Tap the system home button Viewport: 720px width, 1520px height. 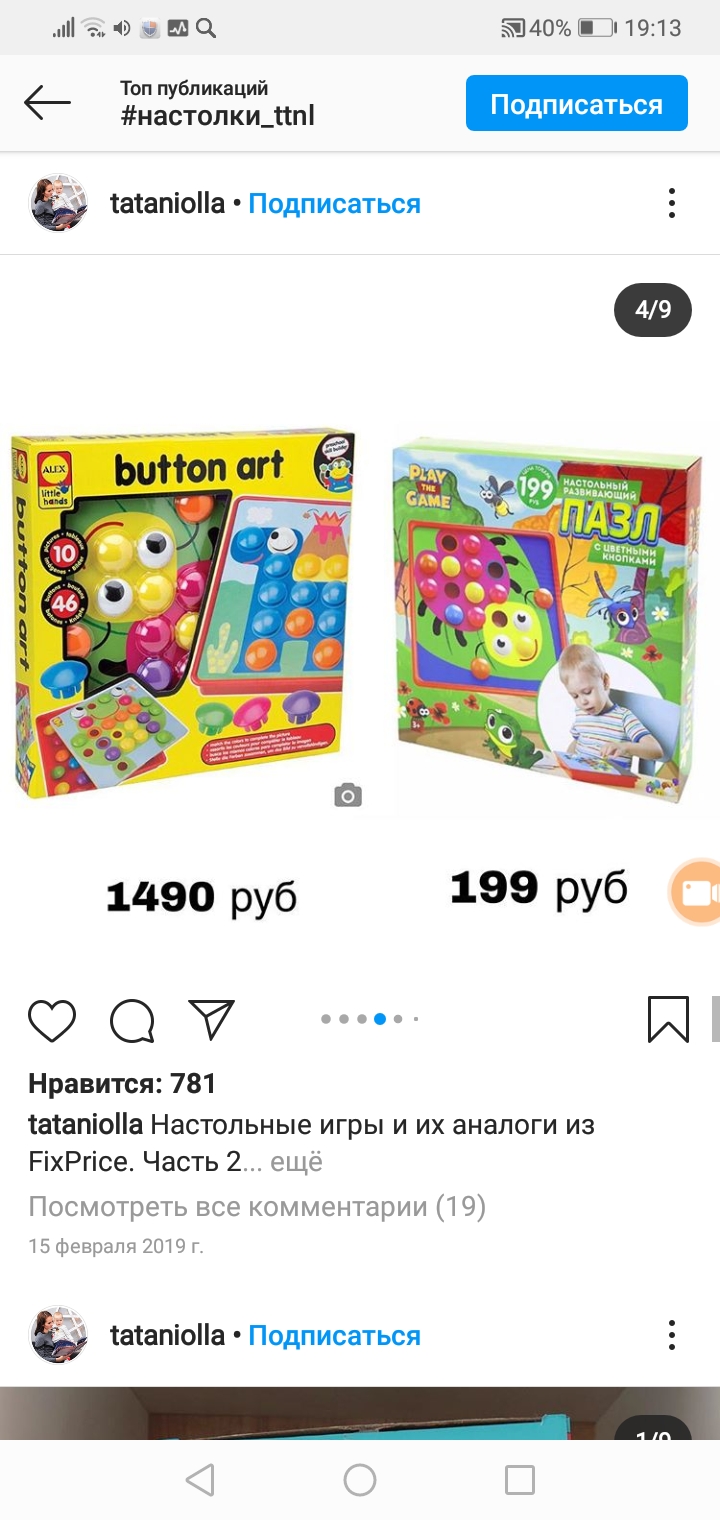point(360,1480)
